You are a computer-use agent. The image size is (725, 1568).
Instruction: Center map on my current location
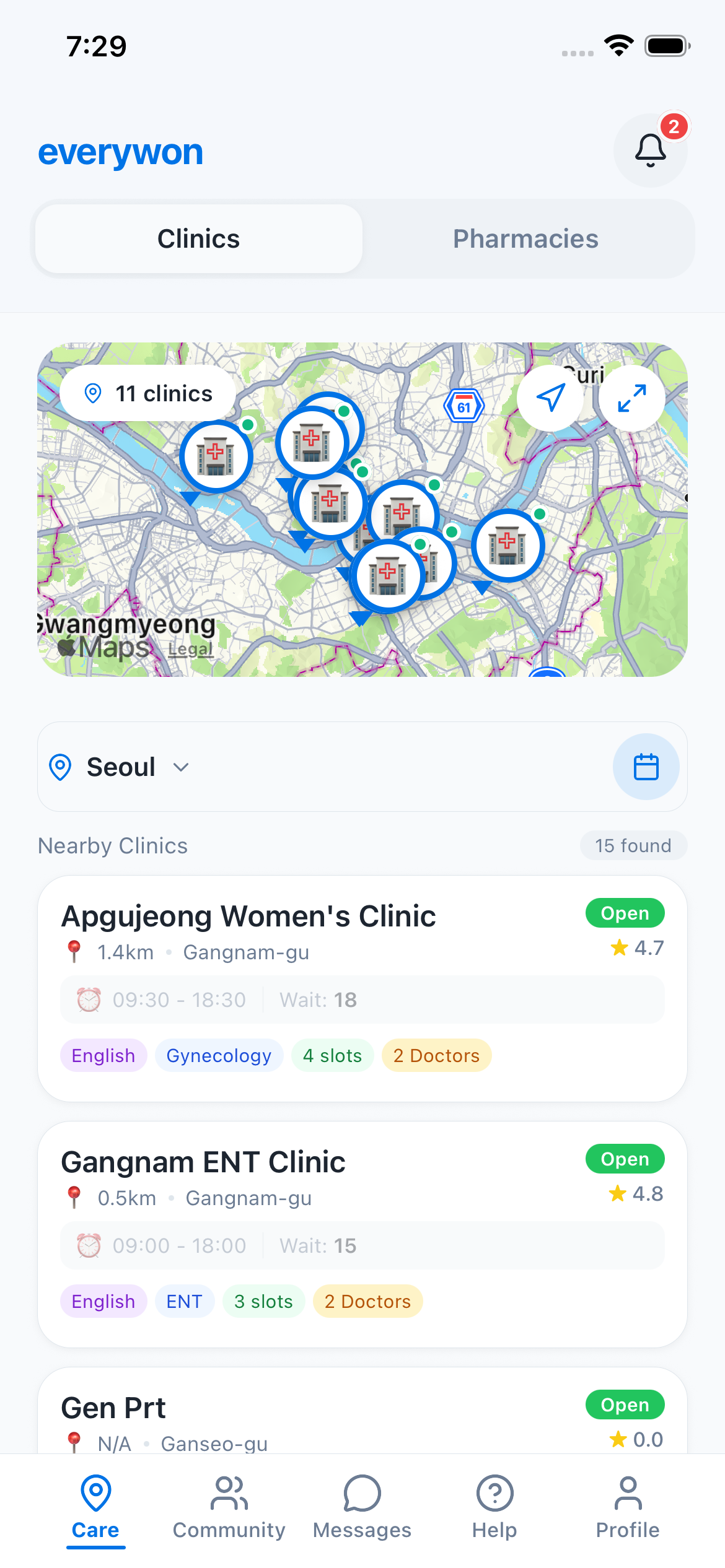(550, 398)
